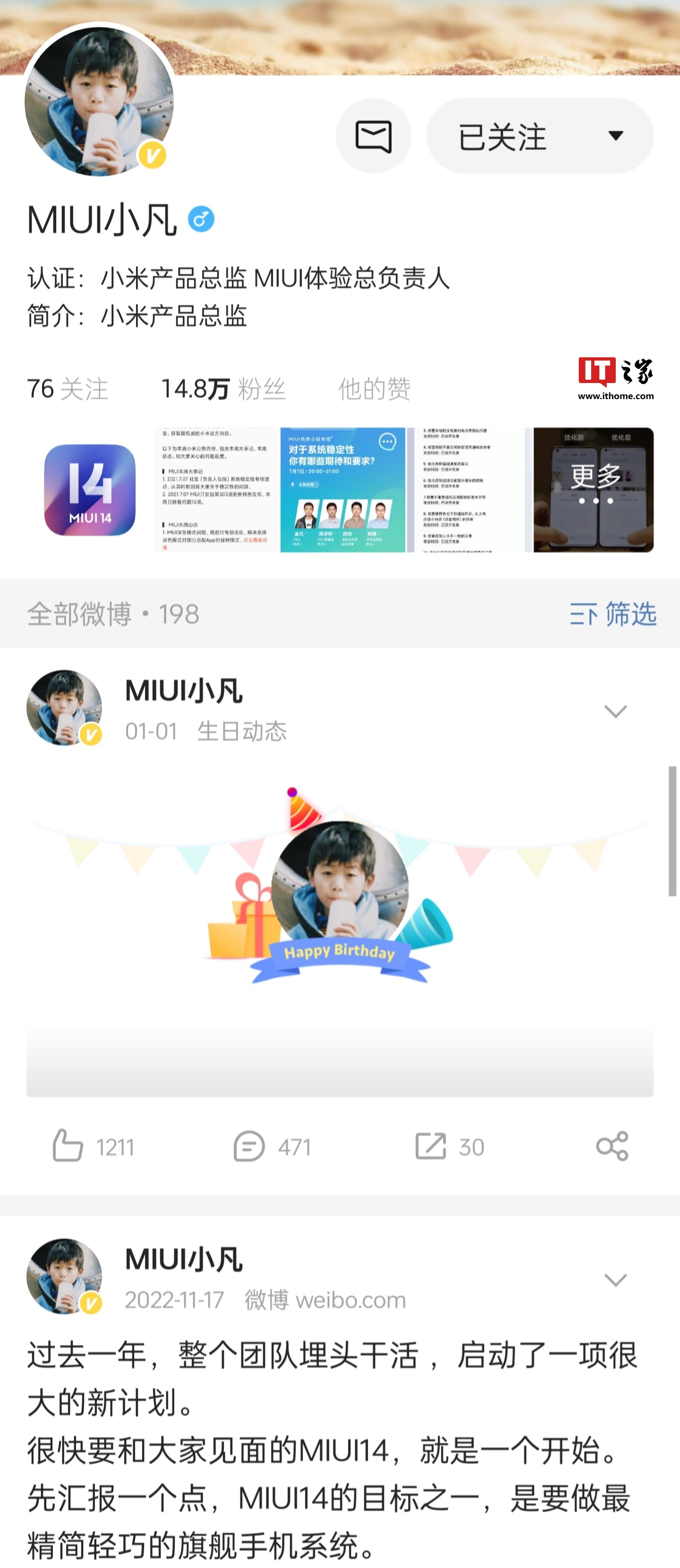
Task: Open the private message envelope icon
Action: coord(373,136)
